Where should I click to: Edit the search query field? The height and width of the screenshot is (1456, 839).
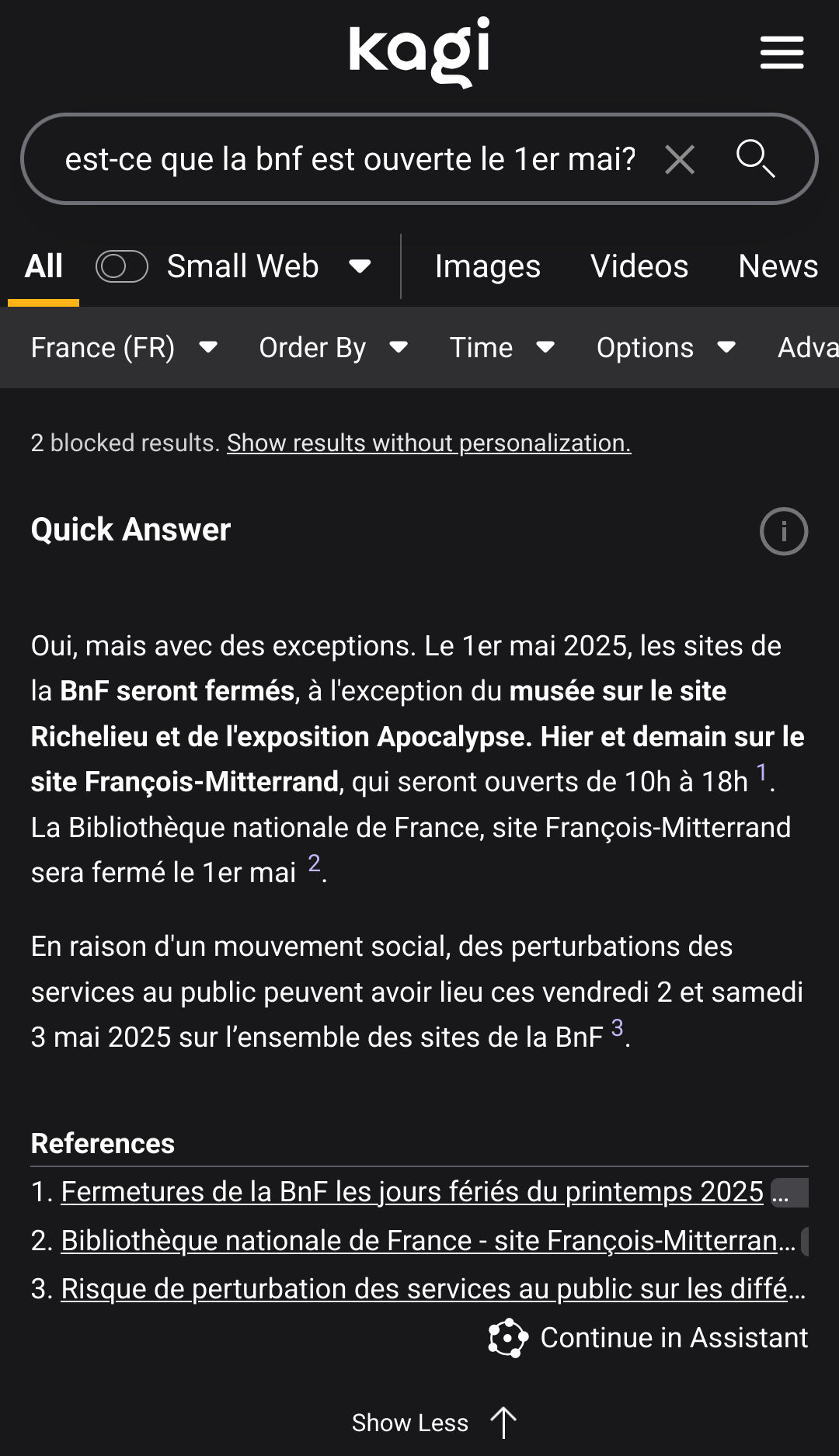coord(350,159)
